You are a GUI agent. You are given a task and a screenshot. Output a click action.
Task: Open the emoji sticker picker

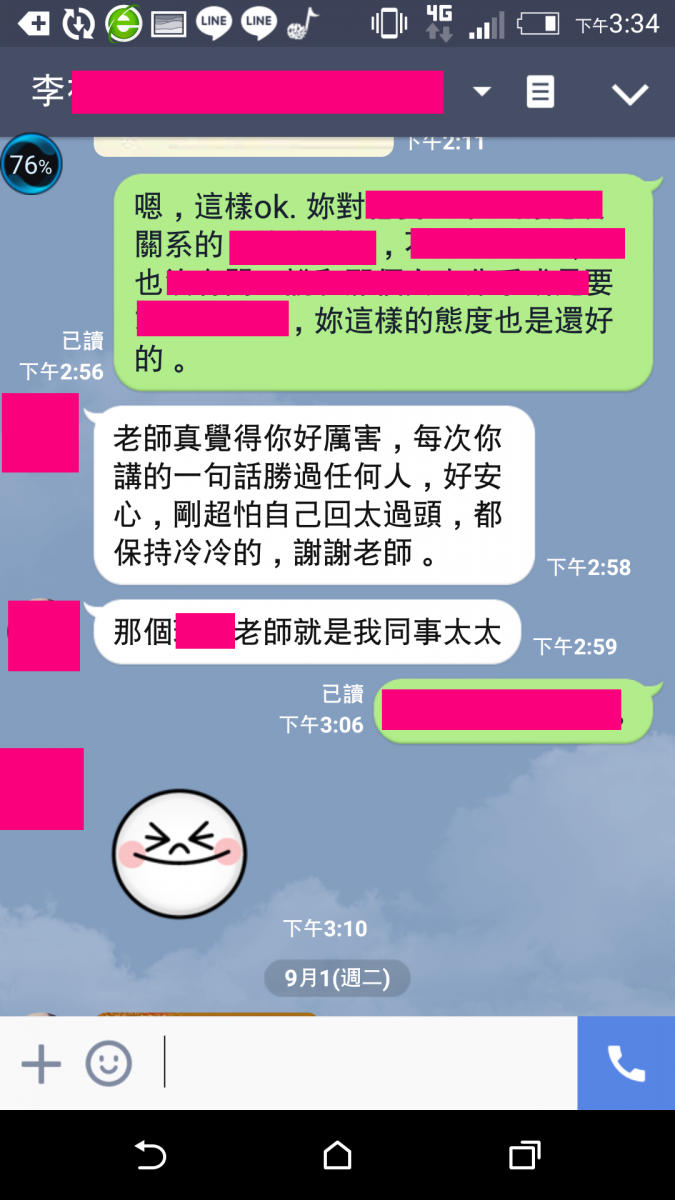click(x=108, y=1063)
